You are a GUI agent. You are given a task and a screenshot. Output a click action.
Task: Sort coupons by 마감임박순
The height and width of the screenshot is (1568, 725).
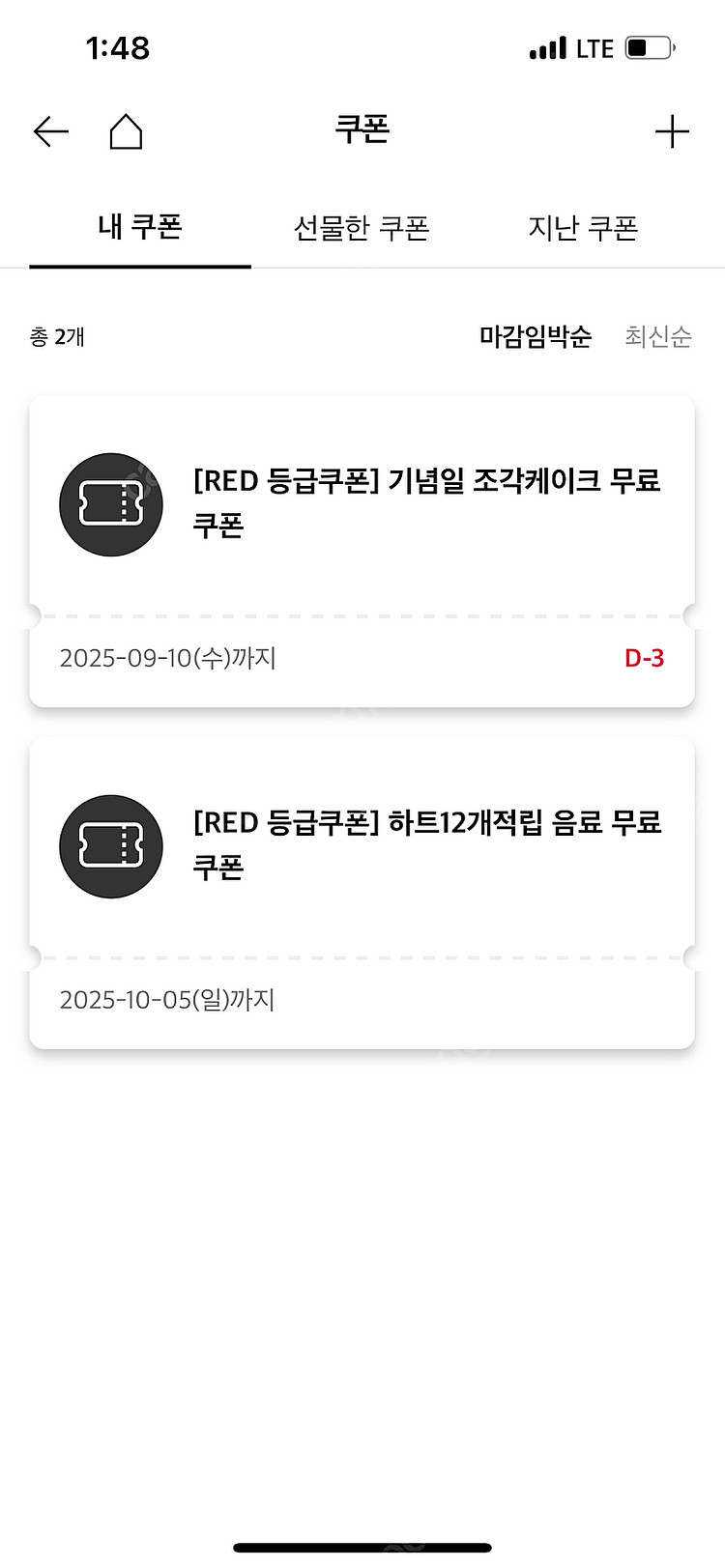[x=536, y=337]
